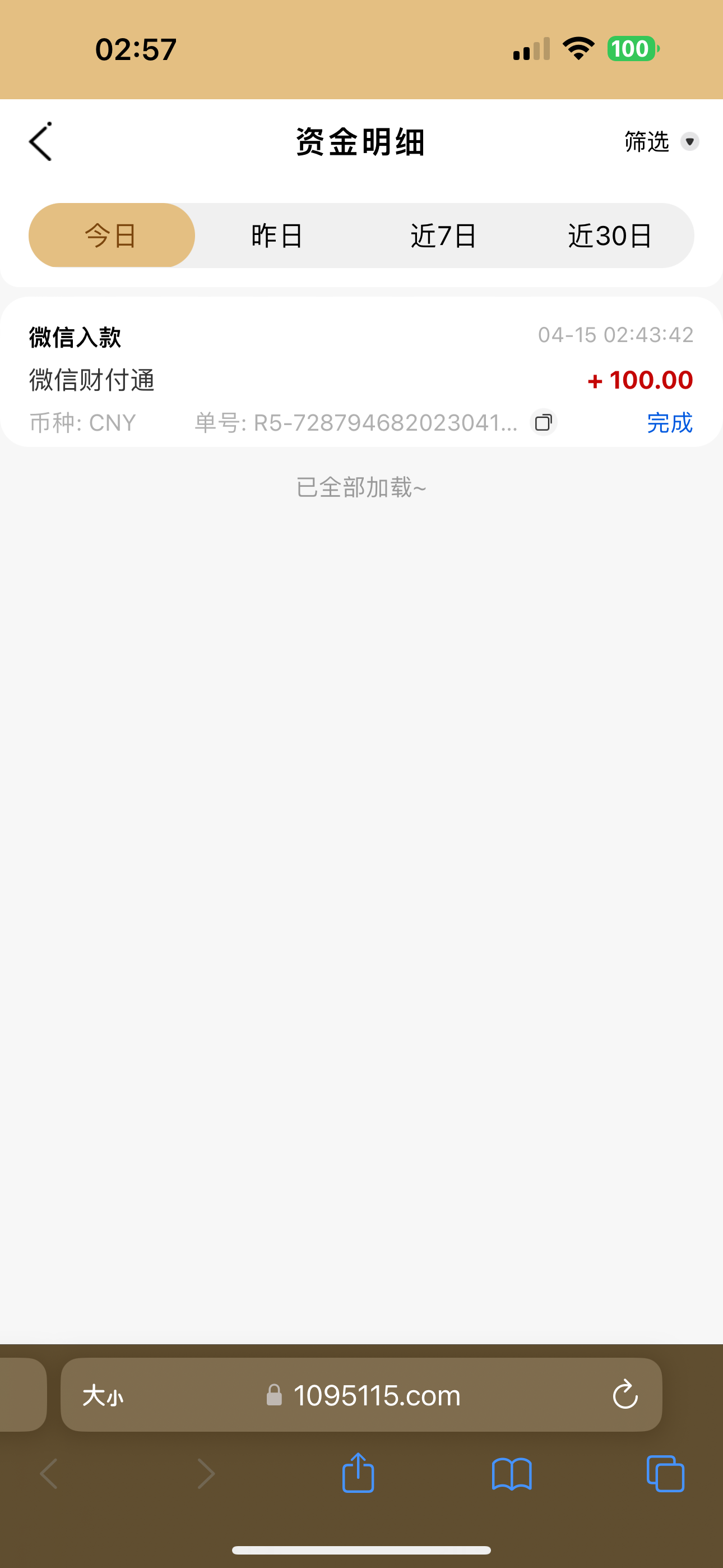Enable the 近30日 date filter
The height and width of the screenshot is (1568, 723).
click(610, 236)
